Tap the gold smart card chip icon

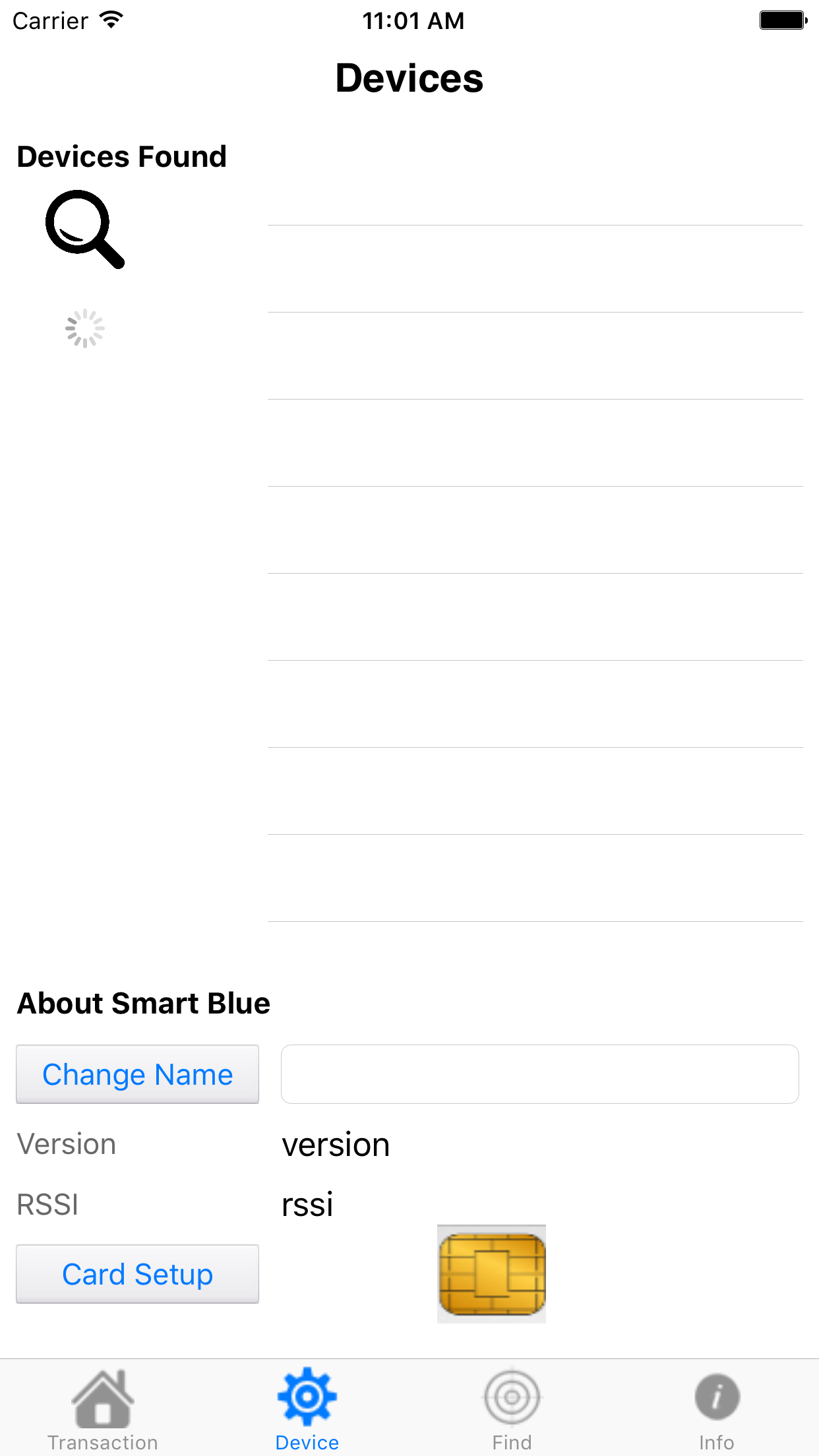[491, 1274]
